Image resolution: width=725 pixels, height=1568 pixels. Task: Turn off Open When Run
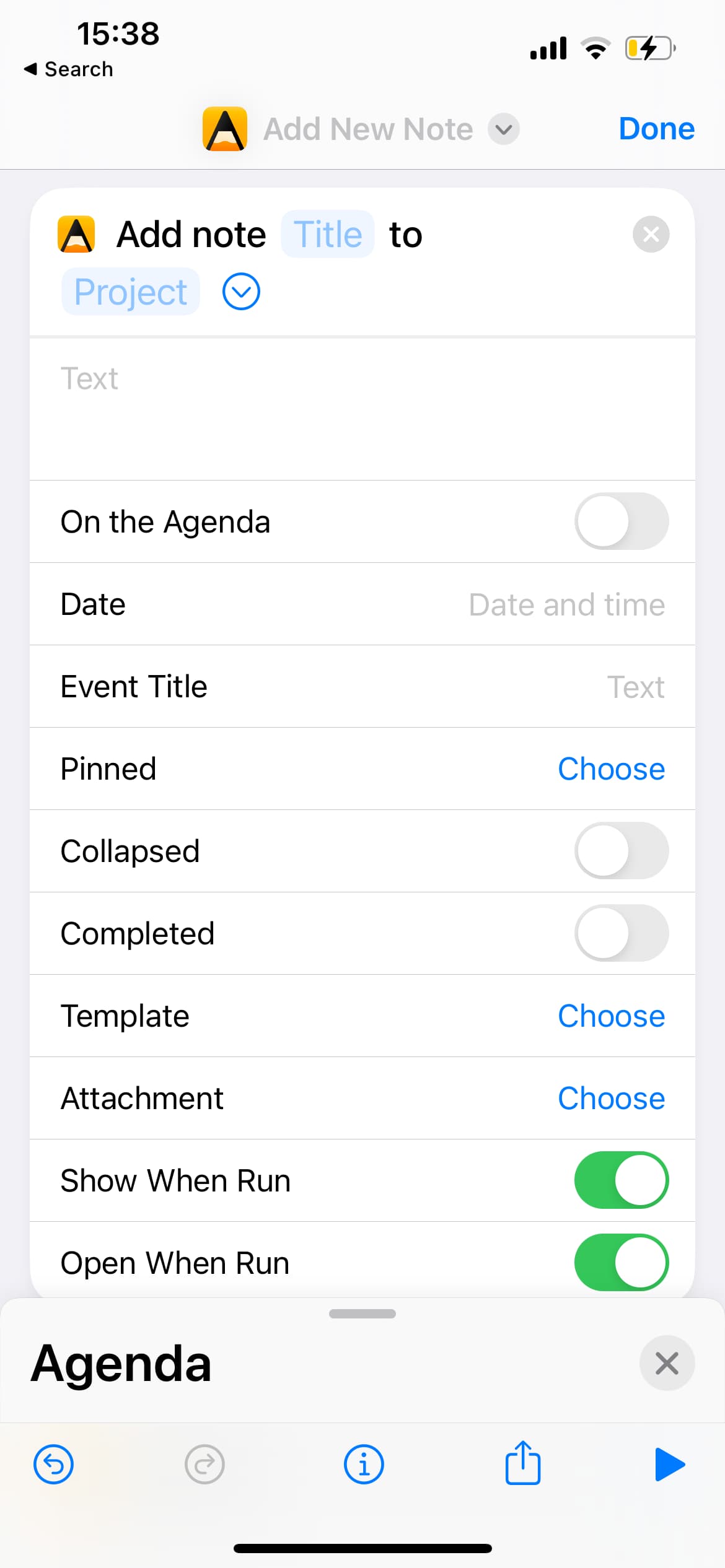[622, 1263]
